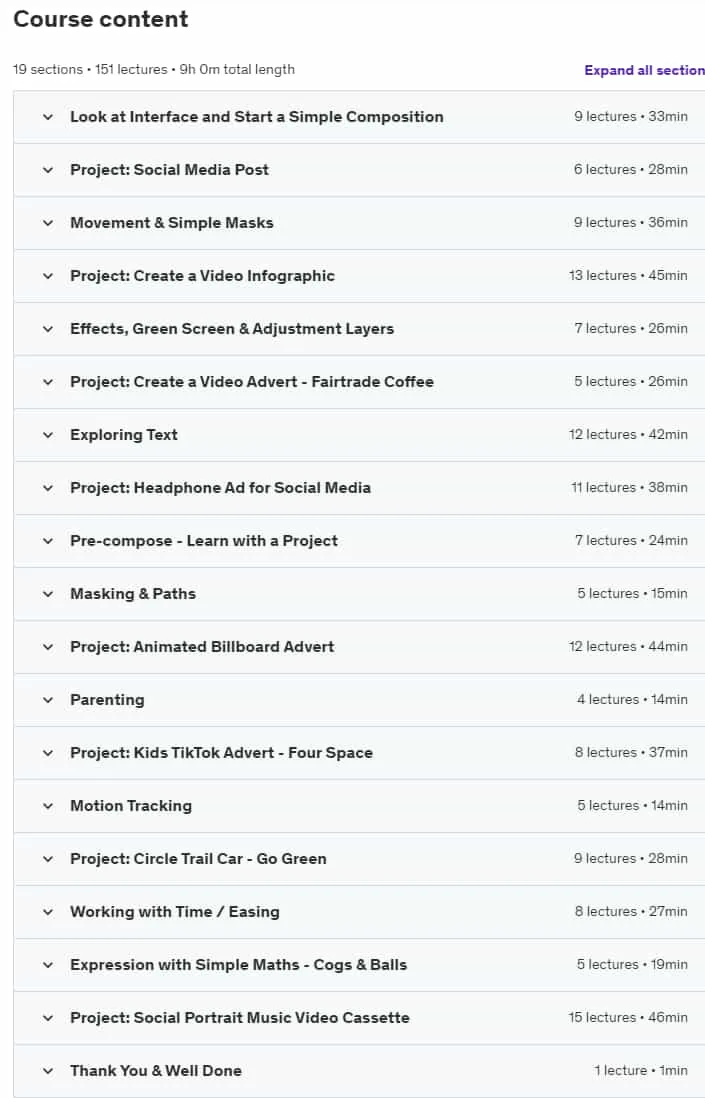Expand the Motion Tracking section
This screenshot has height=1098, width=705.
(x=359, y=806)
